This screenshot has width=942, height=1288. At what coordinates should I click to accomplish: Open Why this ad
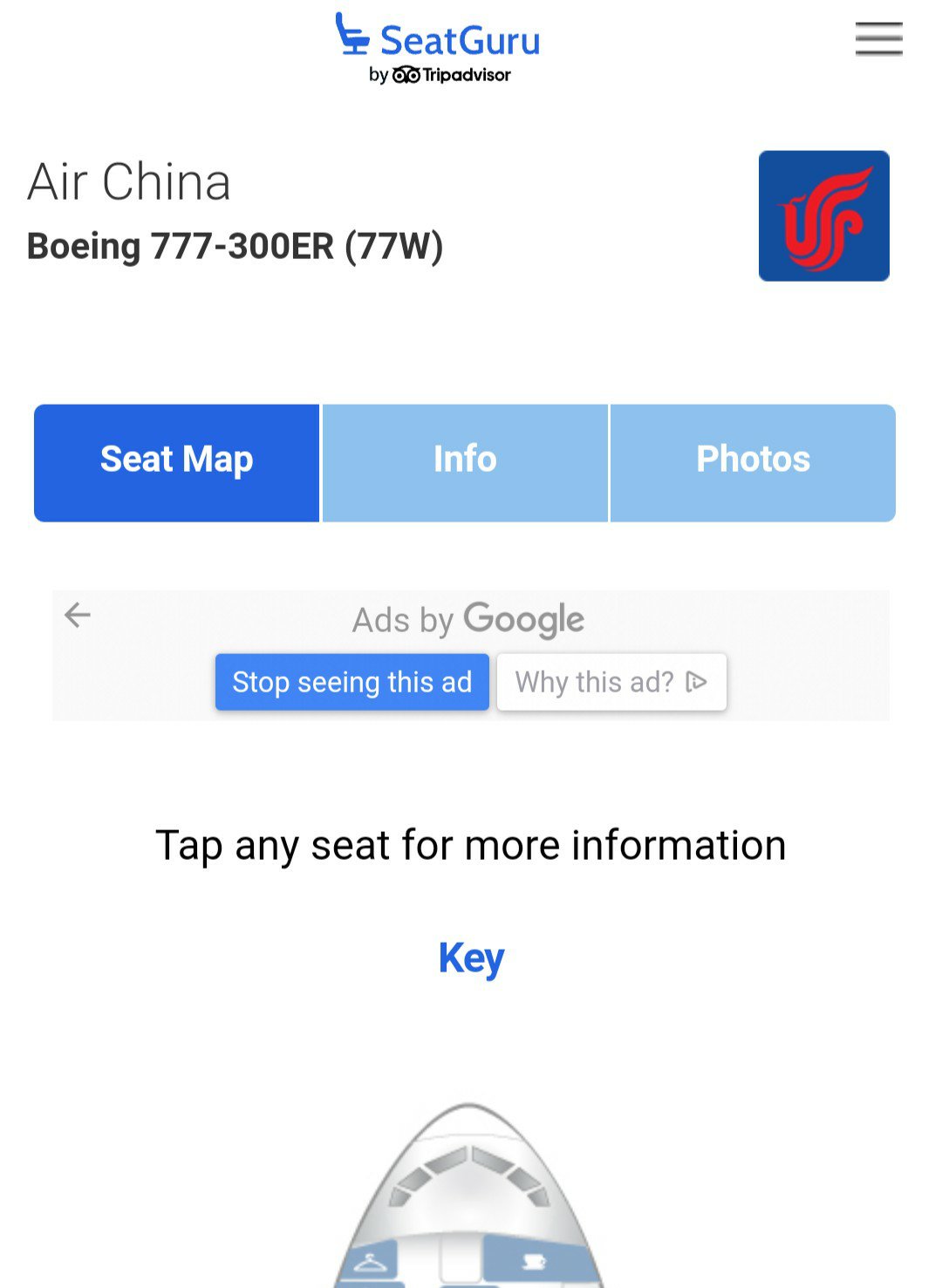(611, 682)
